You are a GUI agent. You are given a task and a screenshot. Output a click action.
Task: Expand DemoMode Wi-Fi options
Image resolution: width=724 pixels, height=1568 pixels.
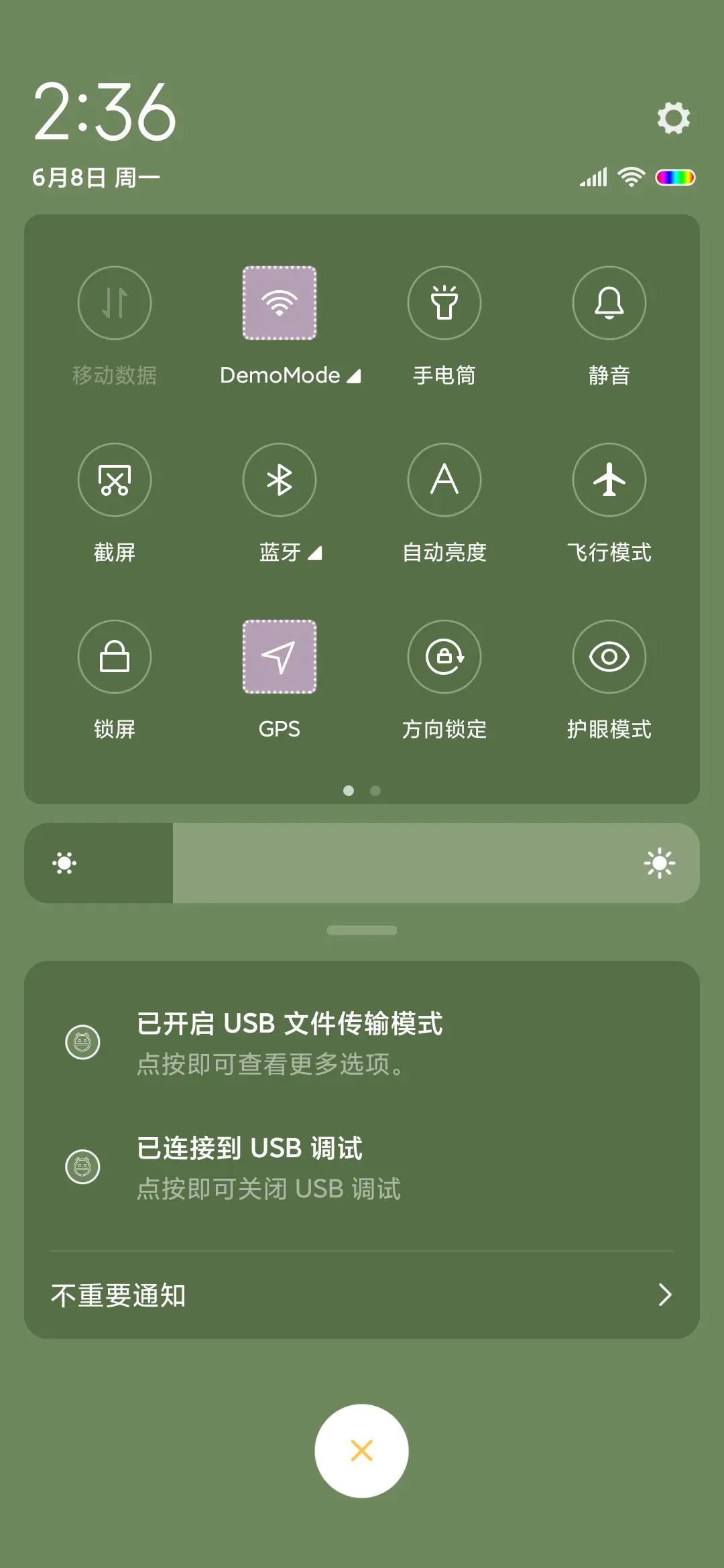point(353,376)
